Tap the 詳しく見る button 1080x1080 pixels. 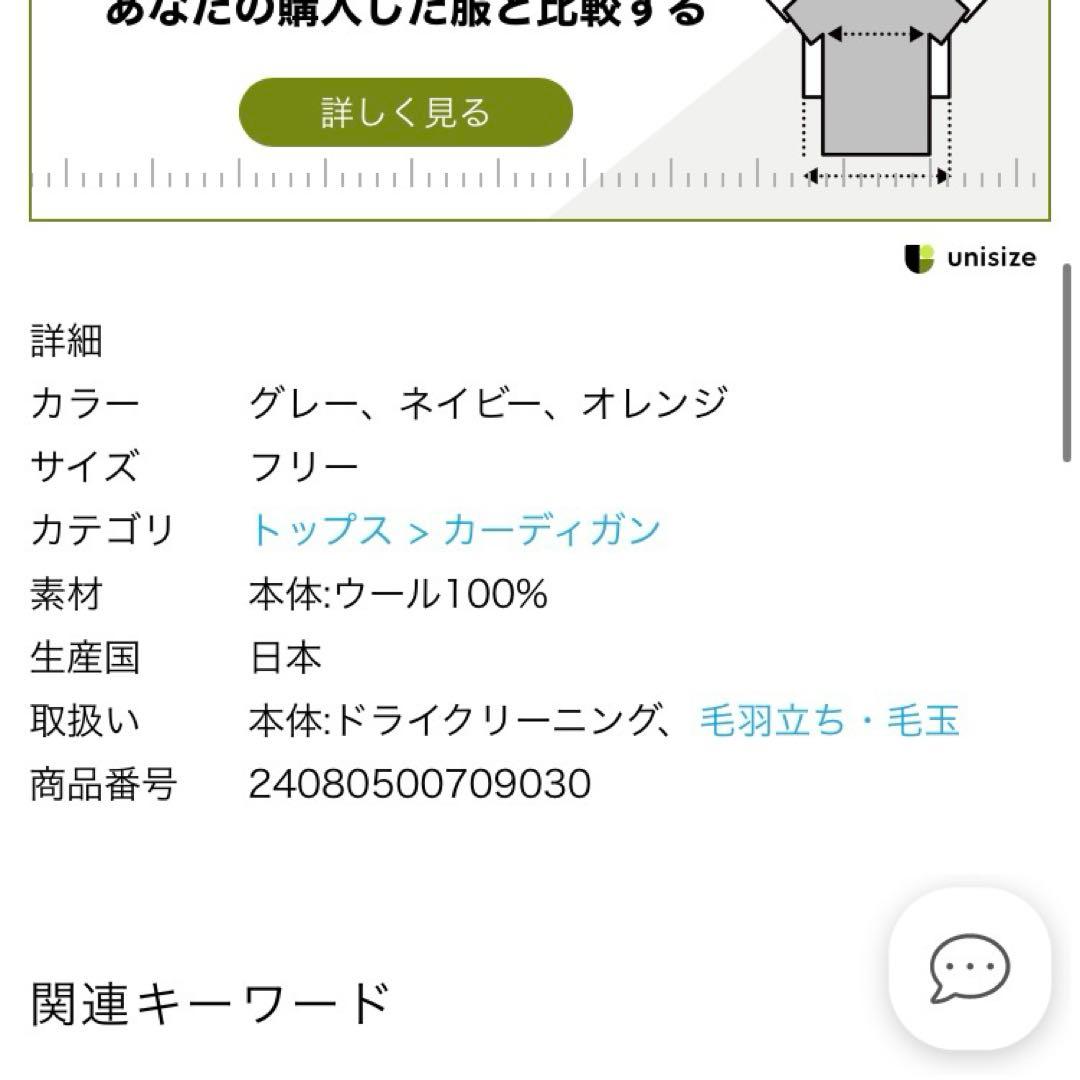[405, 112]
